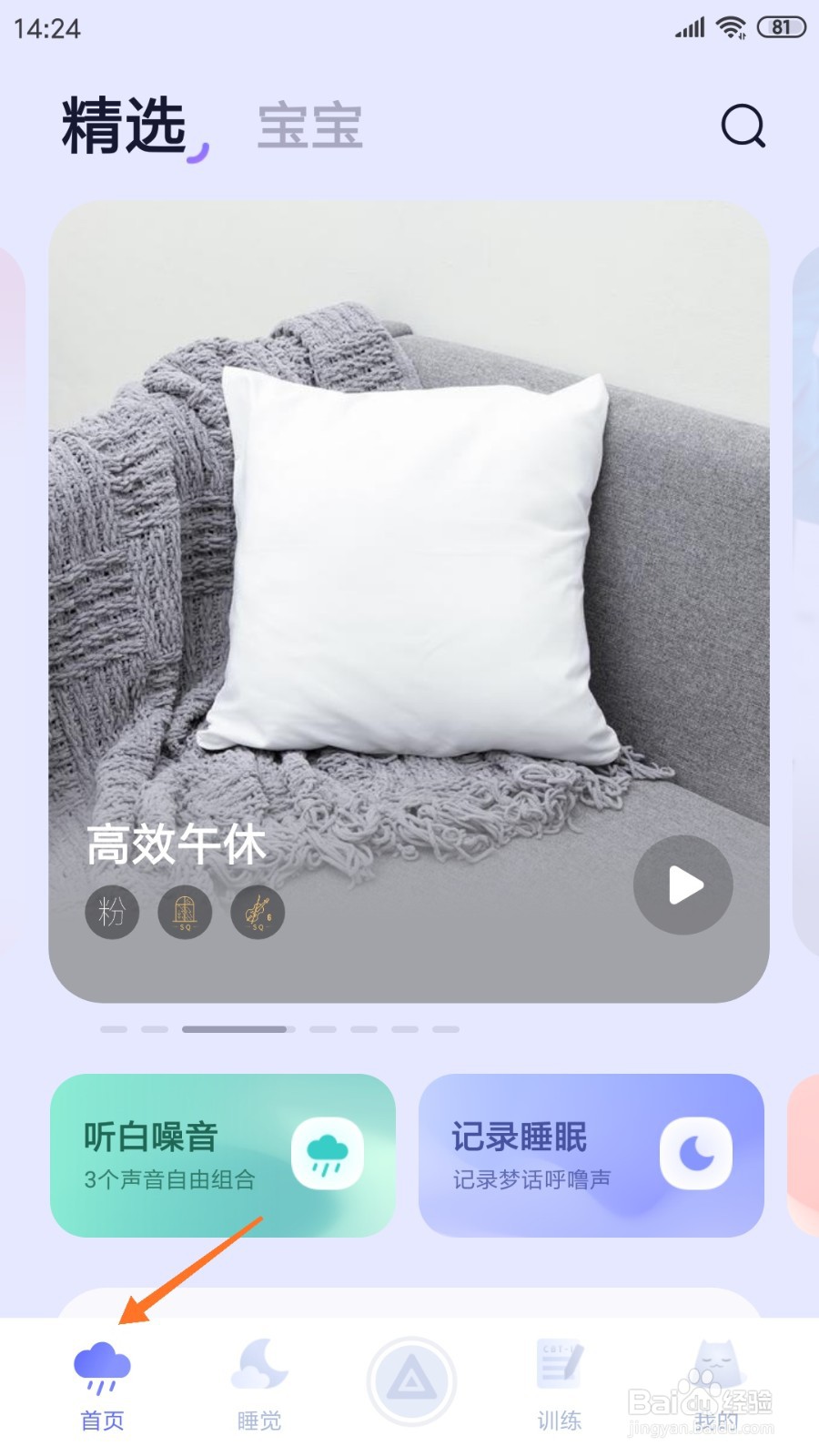Tap the center triangle icon in bottom bar
Screen dimensions: 819x1456
[x=411, y=1380]
